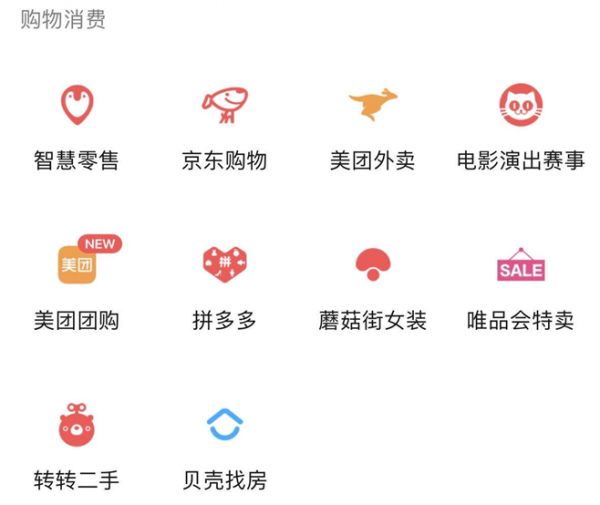The image size is (600, 505).
Task: Open 美团团购 group deals
Action: pos(76,265)
